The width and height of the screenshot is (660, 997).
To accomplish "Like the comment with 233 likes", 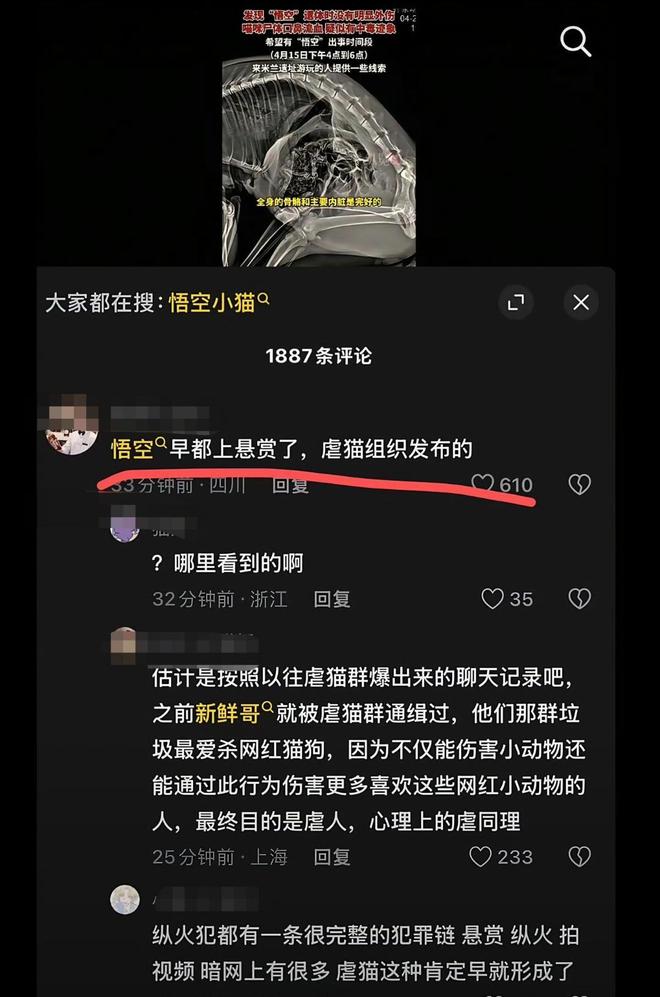I will click(x=481, y=857).
